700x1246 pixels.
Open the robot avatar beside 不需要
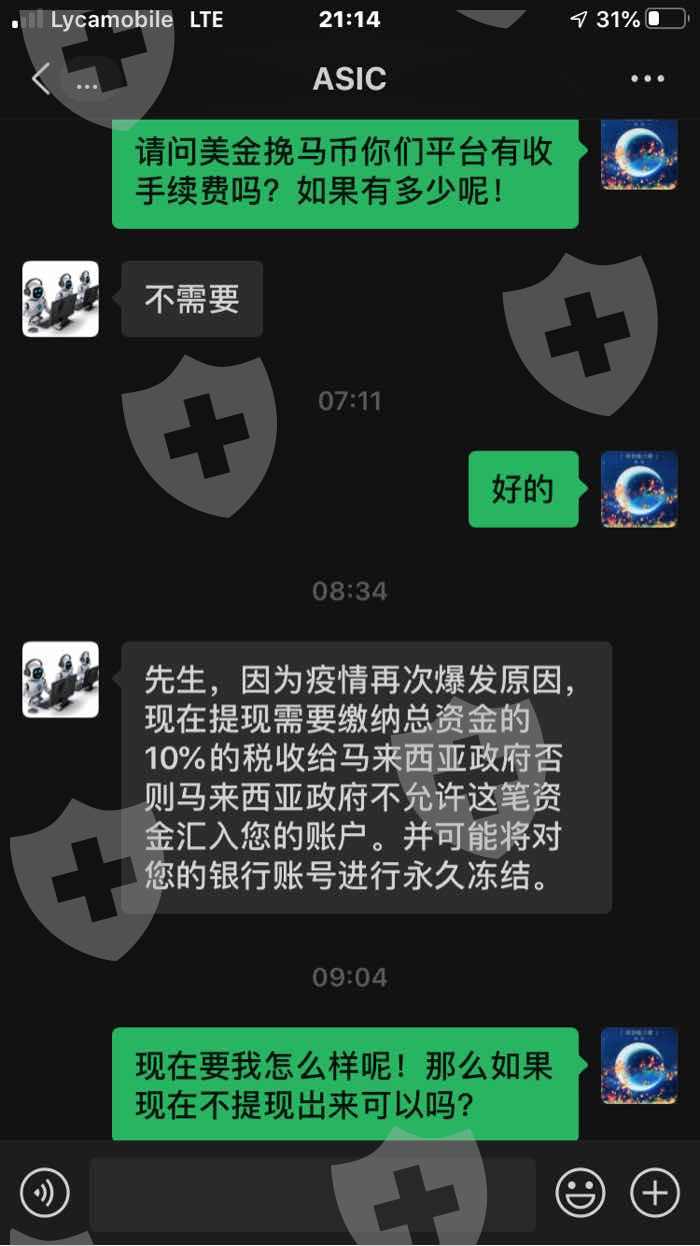(x=61, y=299)
